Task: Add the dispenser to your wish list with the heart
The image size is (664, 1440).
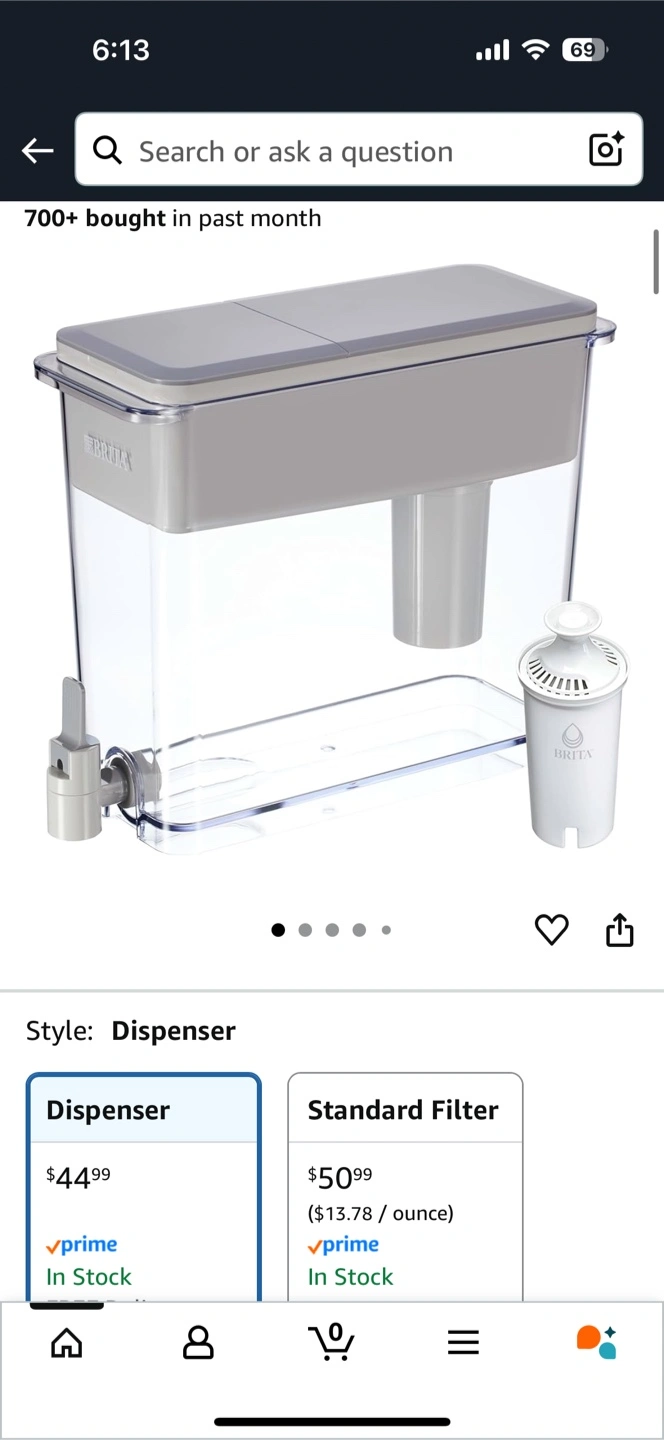Action: [552, 930]
